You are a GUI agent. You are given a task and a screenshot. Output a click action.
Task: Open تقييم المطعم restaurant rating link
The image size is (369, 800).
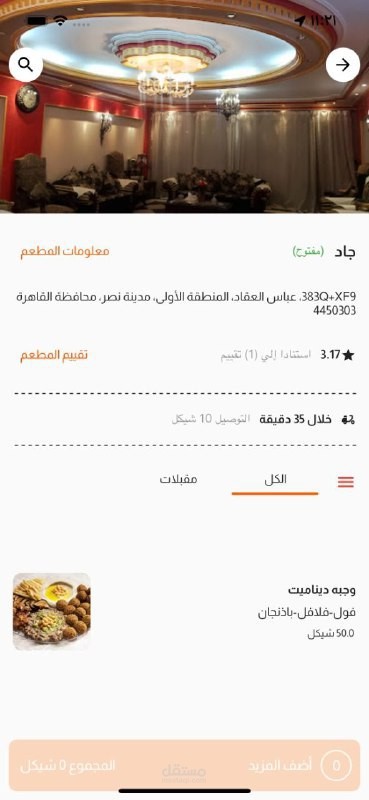pyautogui.click(x=54, y=355)
